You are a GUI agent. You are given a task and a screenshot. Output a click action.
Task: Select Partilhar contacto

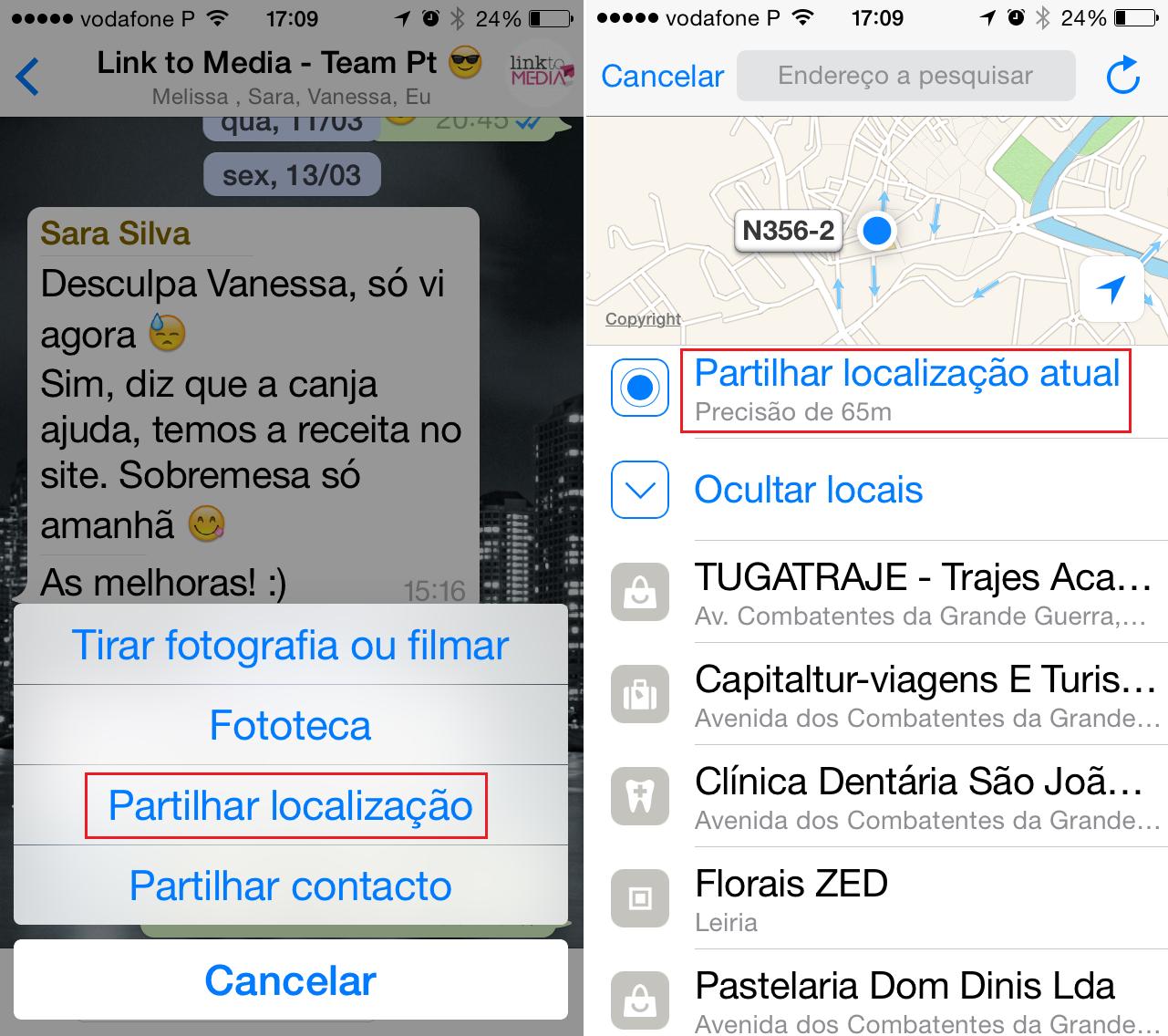(x=290, y=886)
